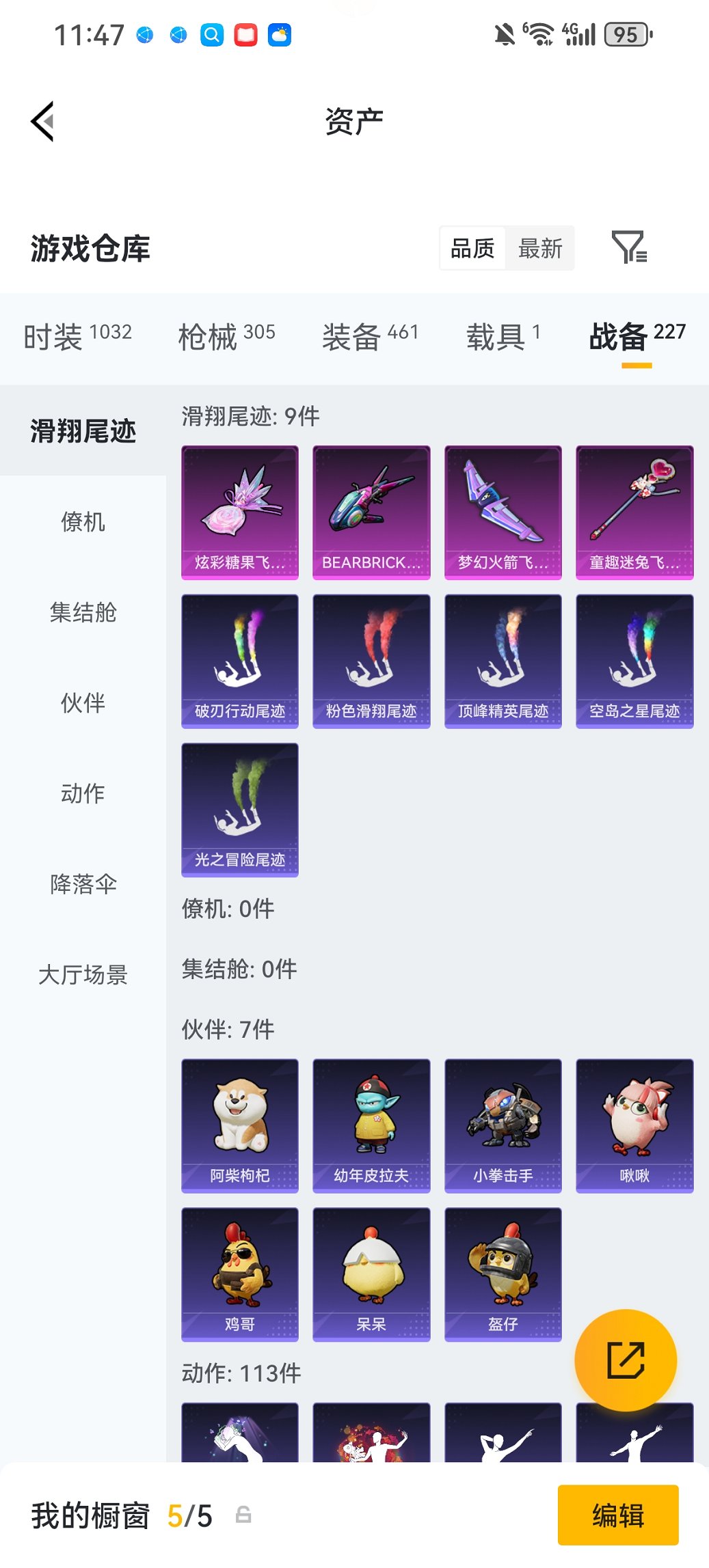The image size is (709, 1568).
Task: Sort warehouse by 品质
Action: (472, 248)
